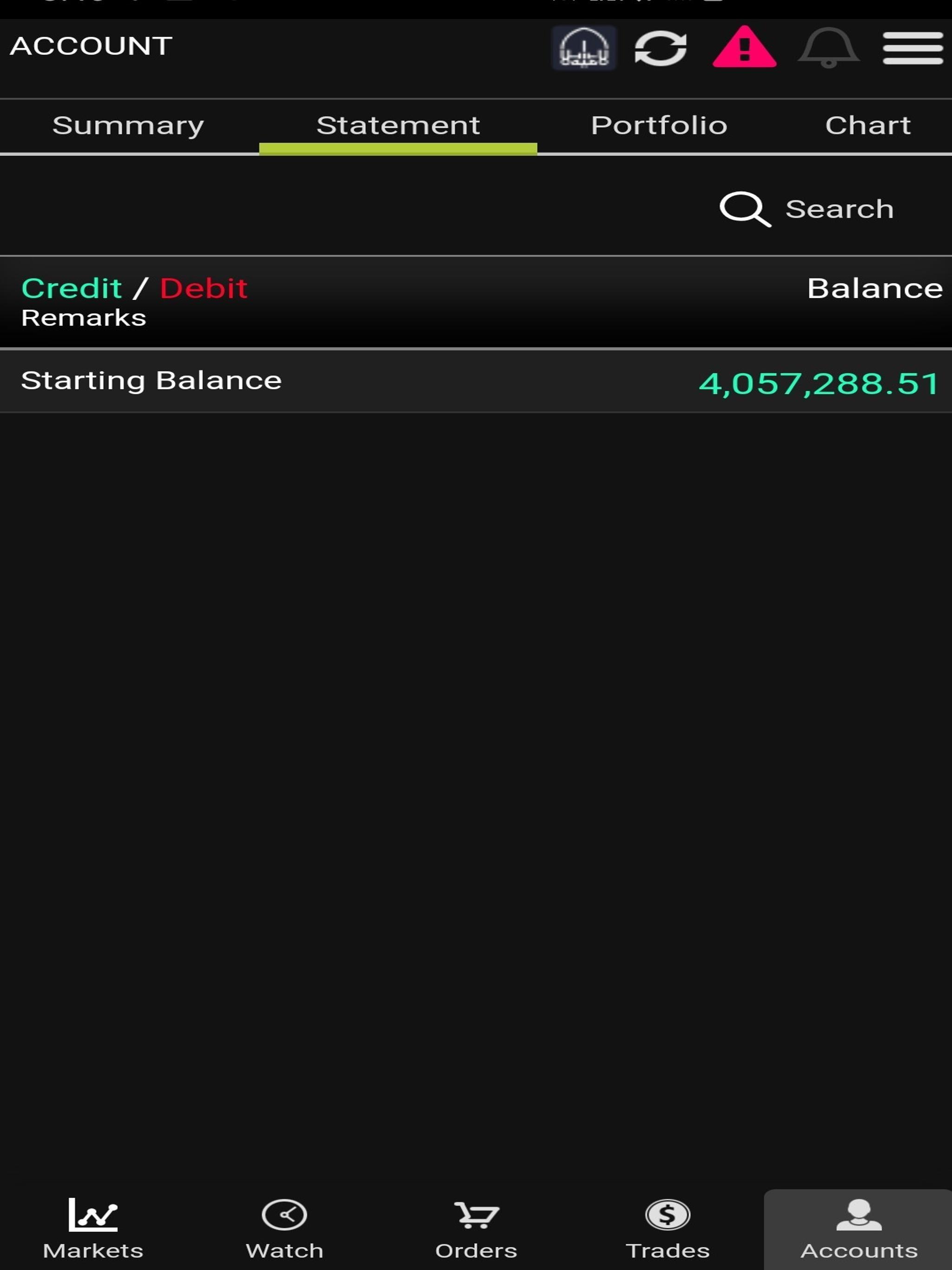Screen dimensions: 952x1270
Task: Tap the mosque logo icon
Action: [x=583, y=48]
